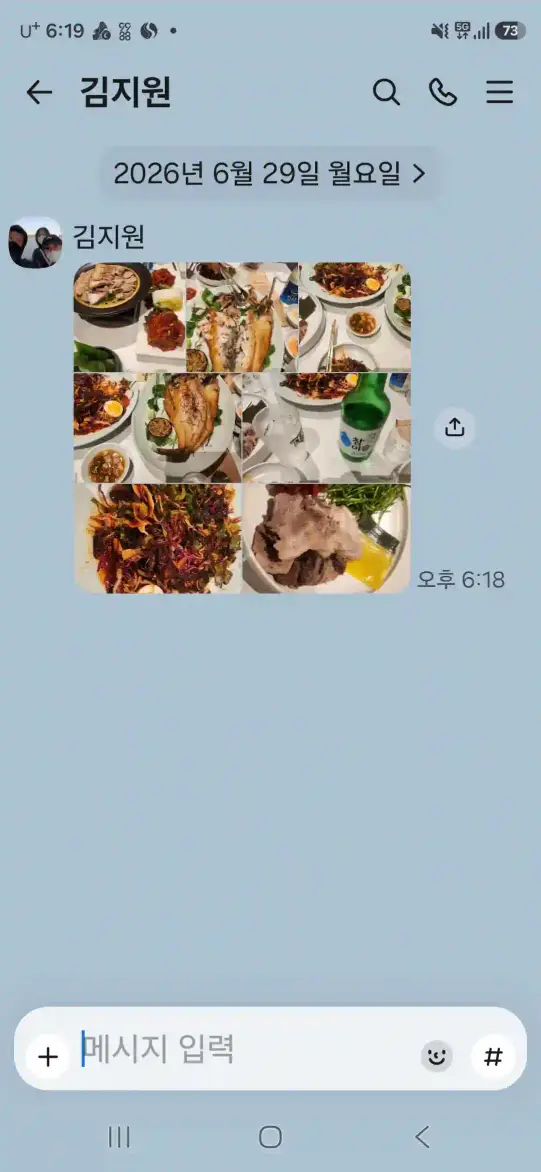Viewport: 541px width, 1172px height.
Task: Focus the 메시지 입력 field
Action: tap(247, 1049)
